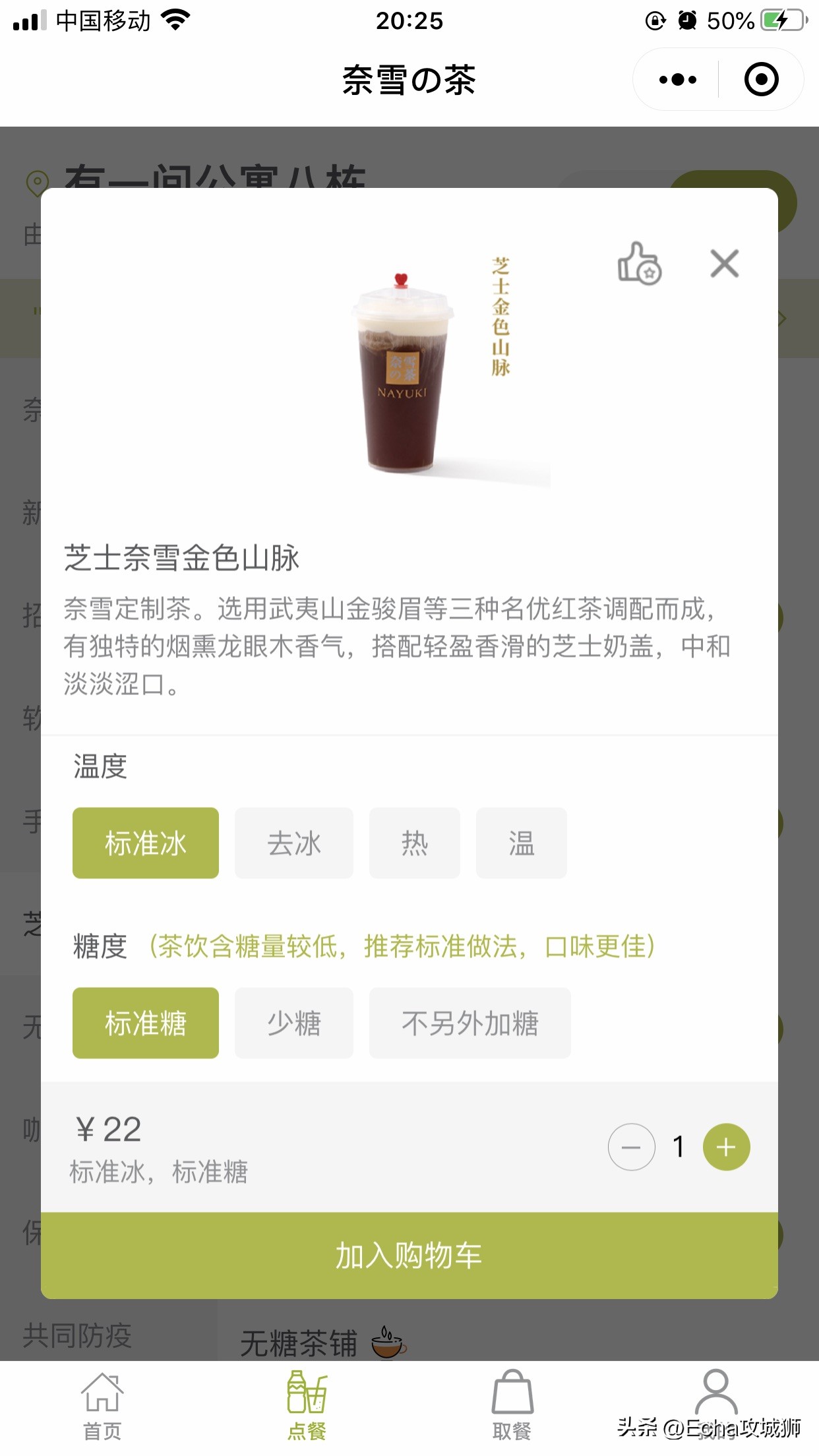Choose the 少糖 sugar option
The height and width of the screenshot is (1456, 819).
pyautogui.click(x=293, y=1023)
